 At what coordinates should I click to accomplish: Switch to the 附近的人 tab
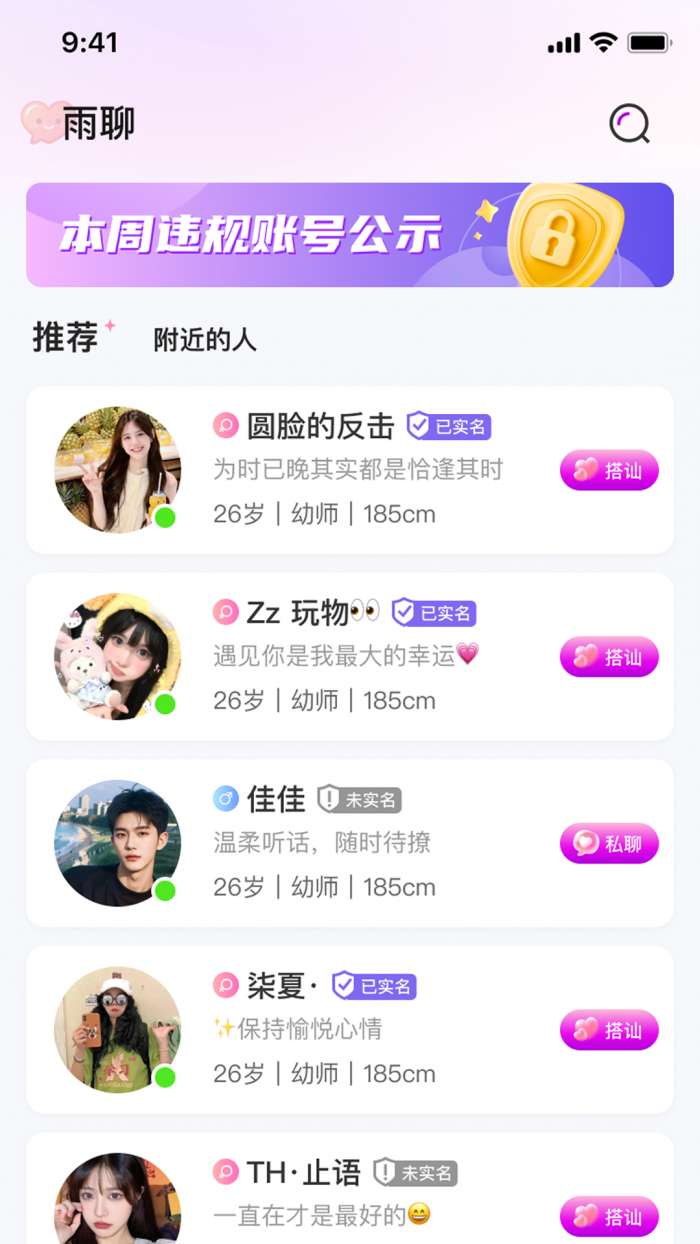(205, 340)
